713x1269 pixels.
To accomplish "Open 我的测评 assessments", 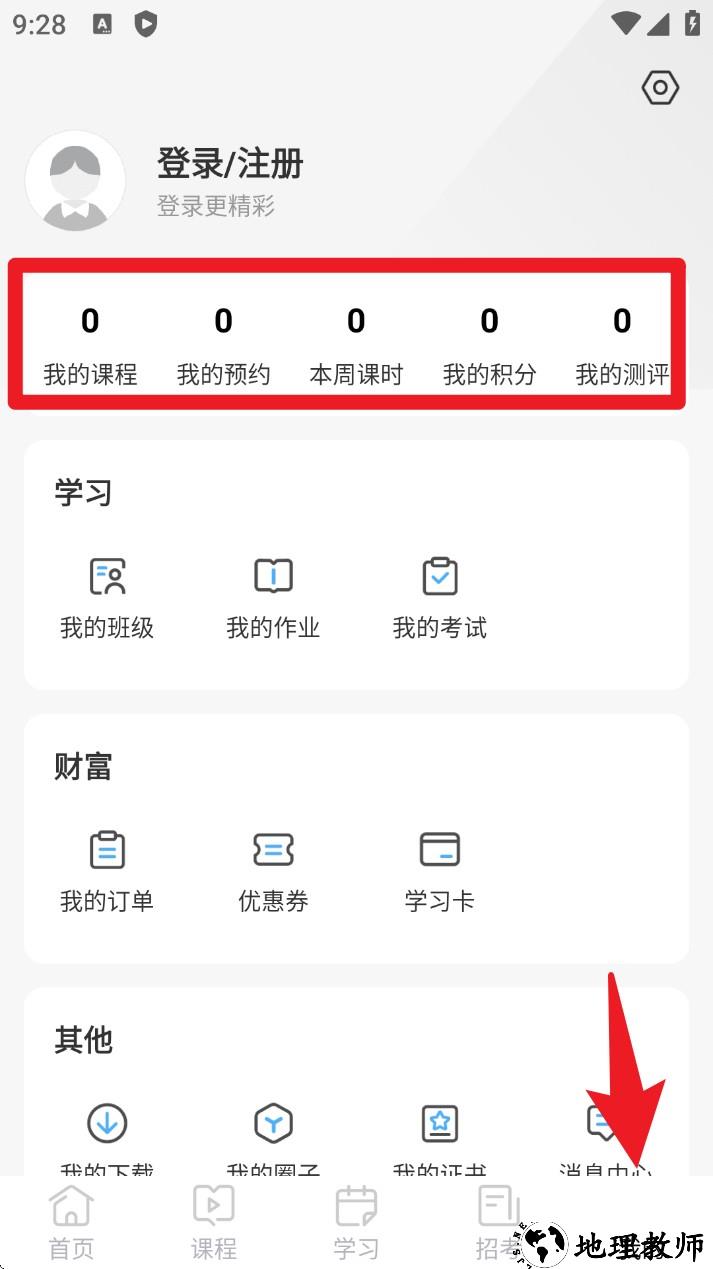I will pos(622,346).
